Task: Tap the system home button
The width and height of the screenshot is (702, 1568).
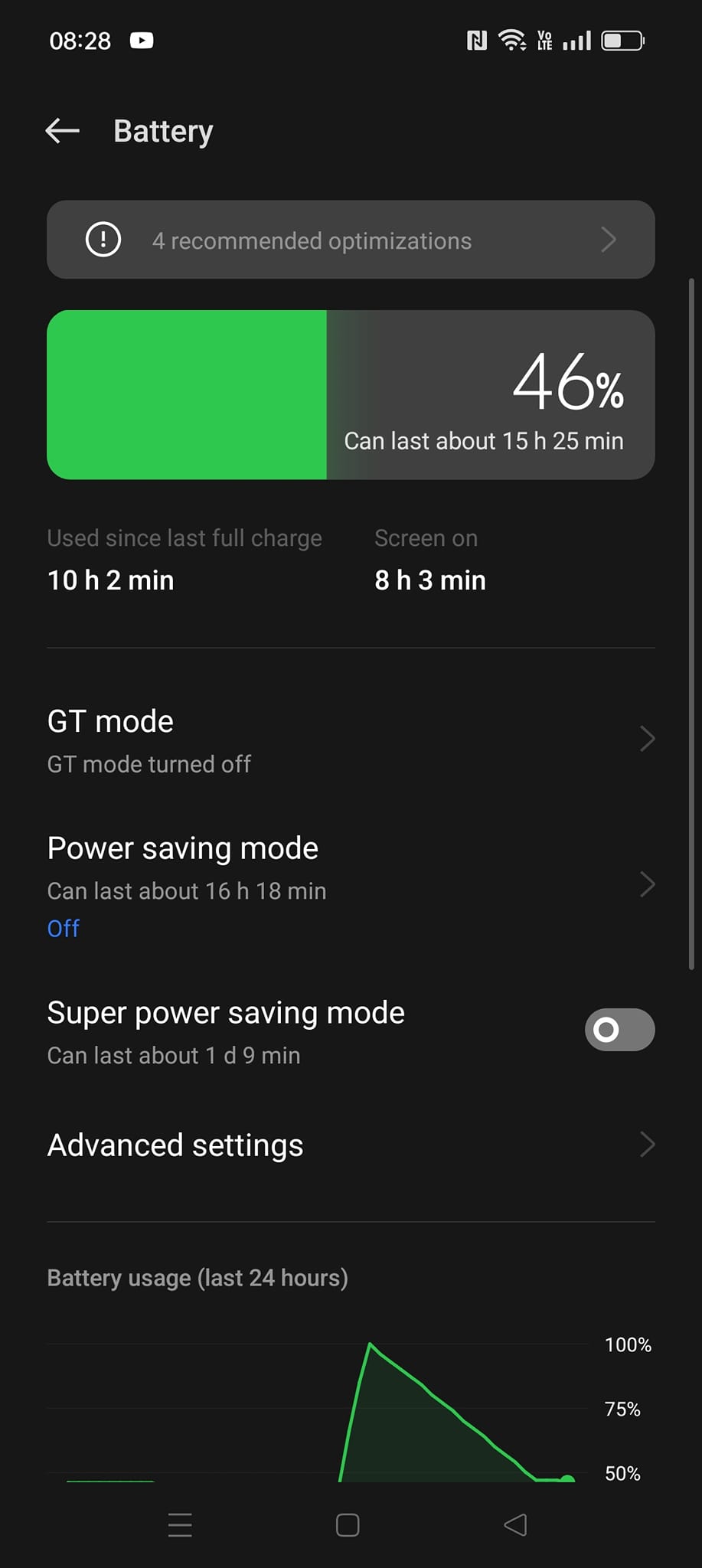Action: point(348,1525)
